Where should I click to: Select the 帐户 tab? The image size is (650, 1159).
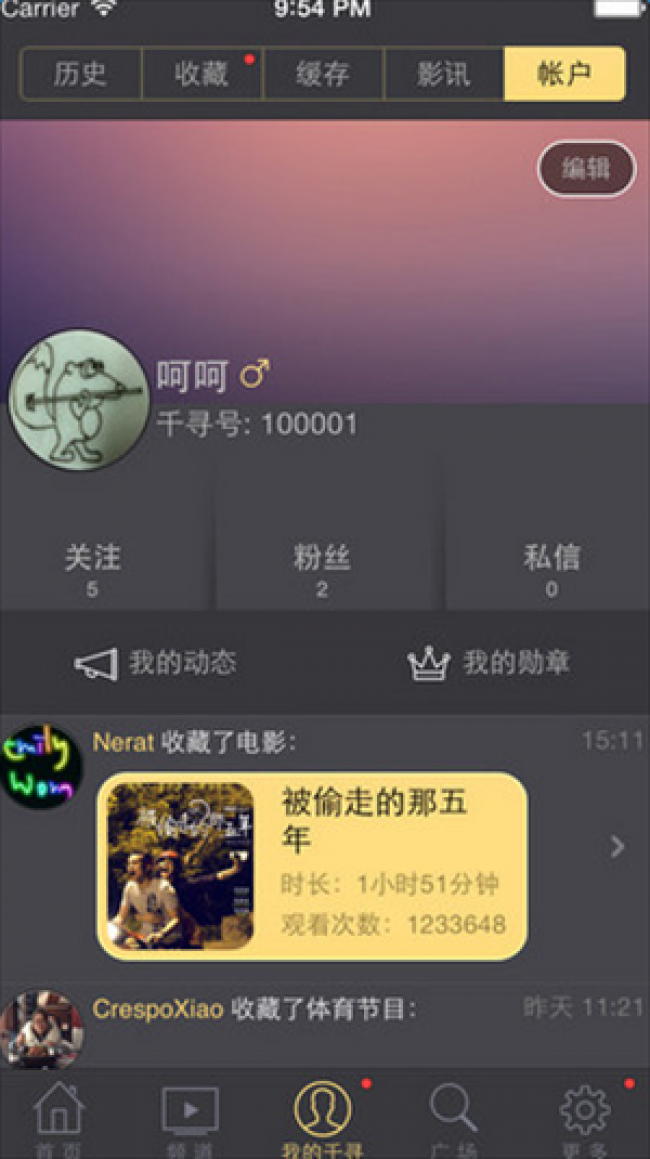tap(565, 74)
